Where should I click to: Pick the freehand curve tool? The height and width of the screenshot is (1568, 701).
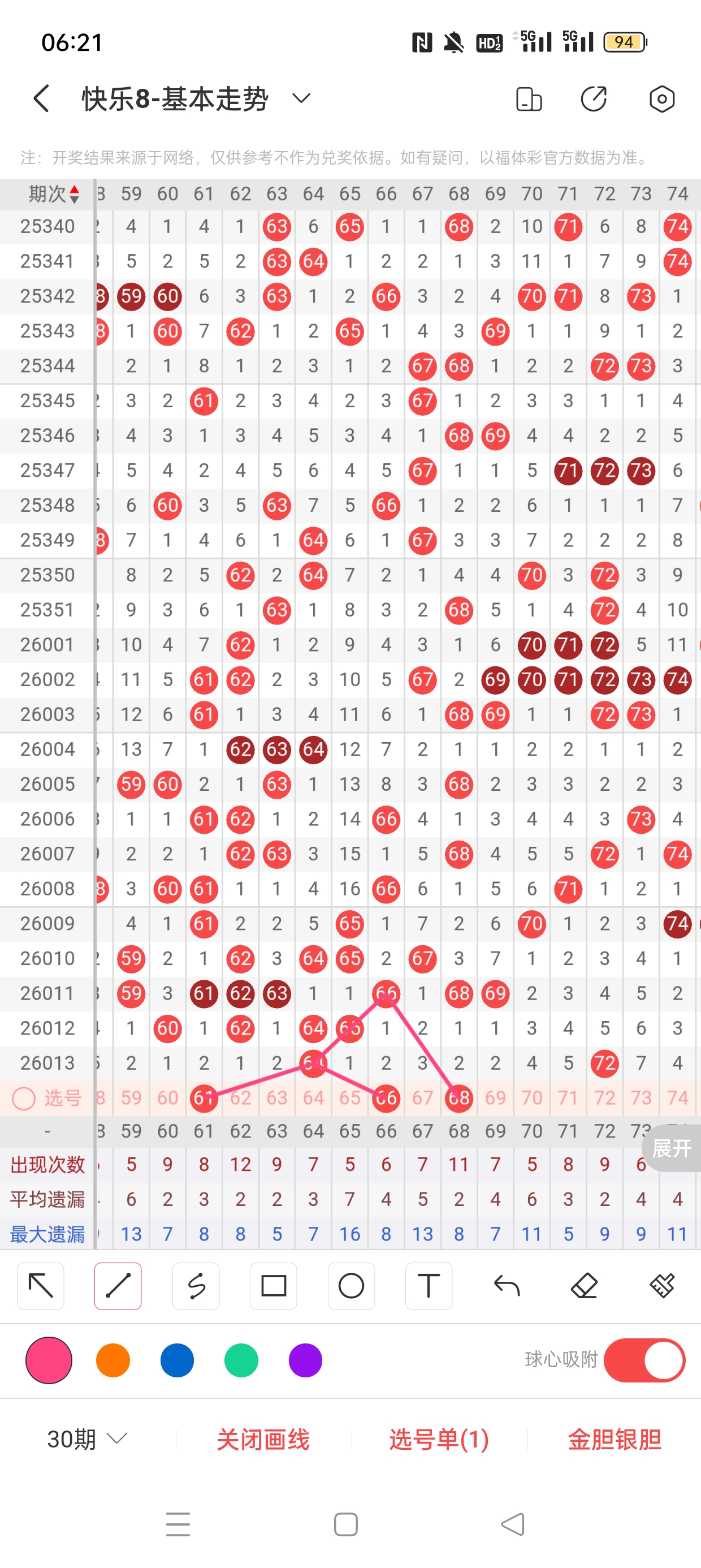point(196,1286)
